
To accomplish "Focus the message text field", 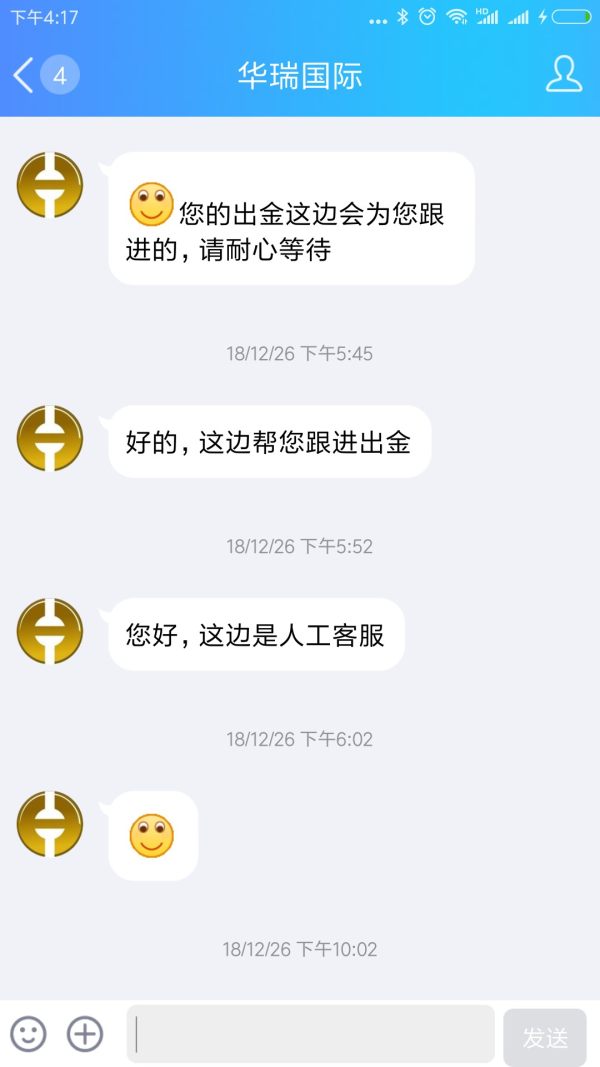I will click(x=310, y=1034).
